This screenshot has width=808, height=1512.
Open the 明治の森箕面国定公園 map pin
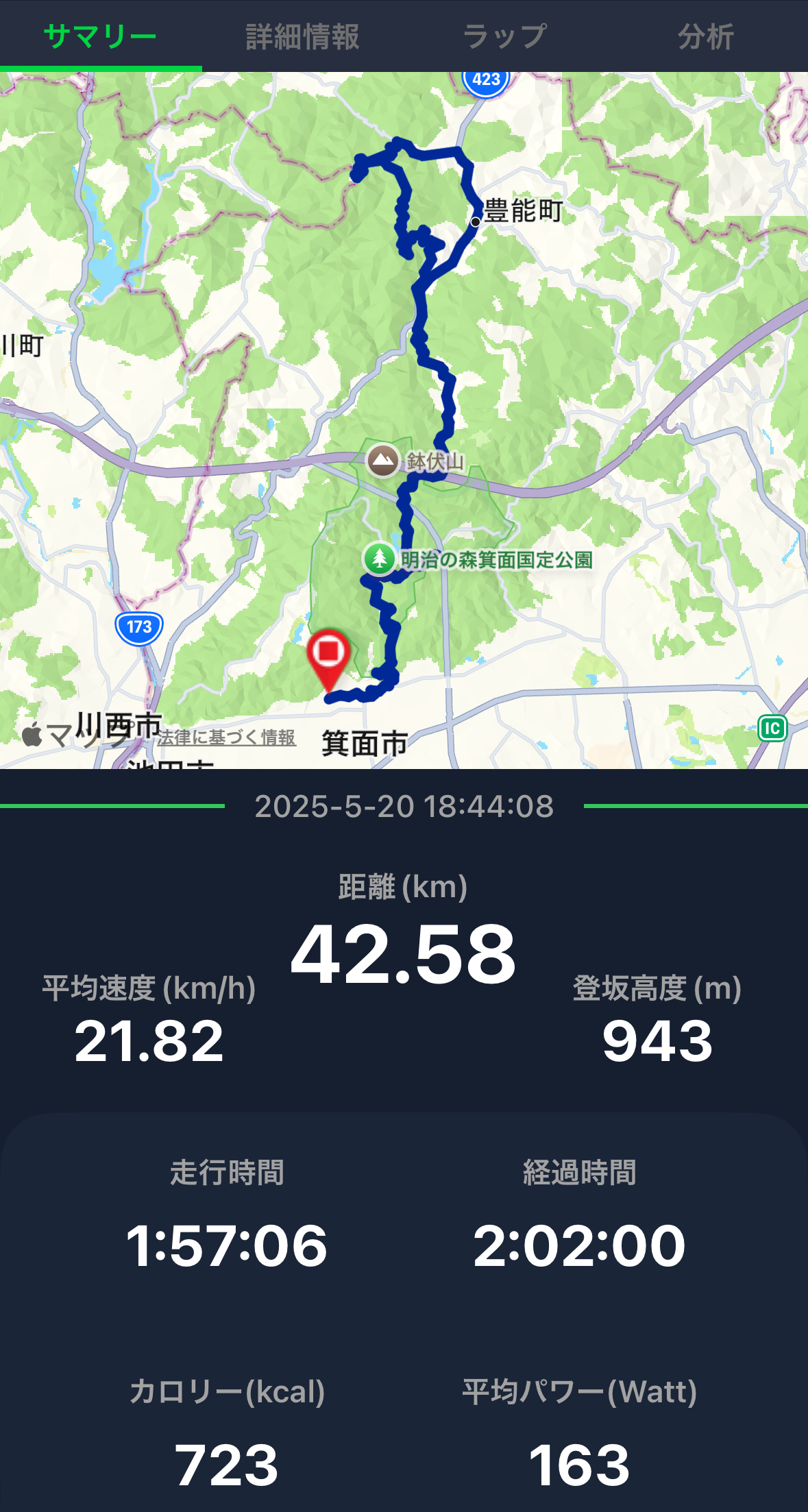tap(379, 558)
